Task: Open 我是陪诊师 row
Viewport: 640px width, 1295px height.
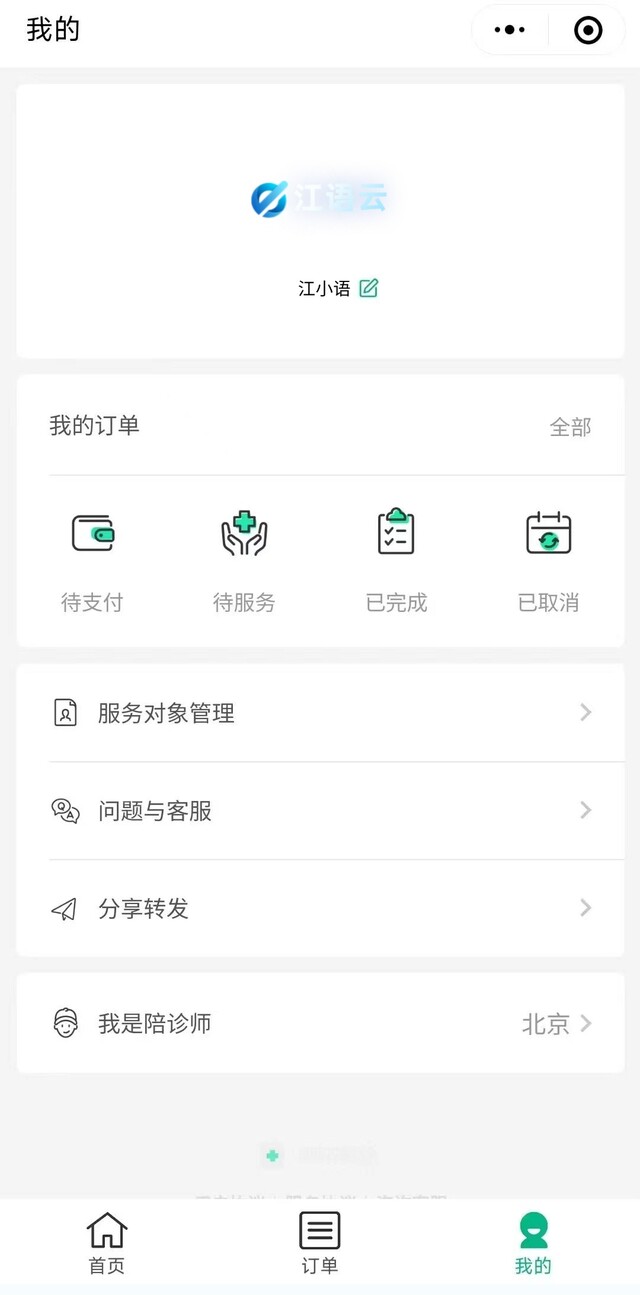Action: pyautogui.click(x=320, y=1023)
